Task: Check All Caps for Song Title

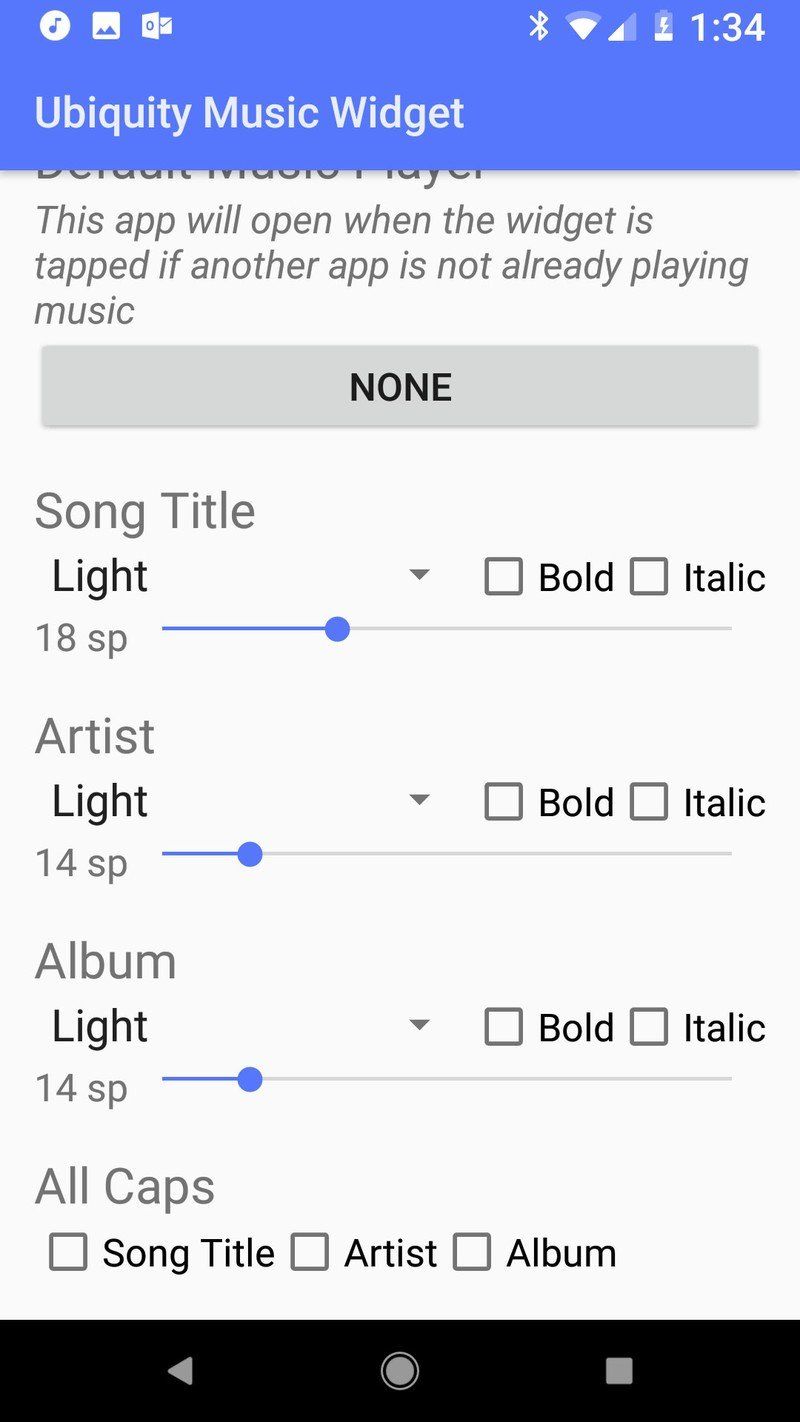Action: 66,1252
